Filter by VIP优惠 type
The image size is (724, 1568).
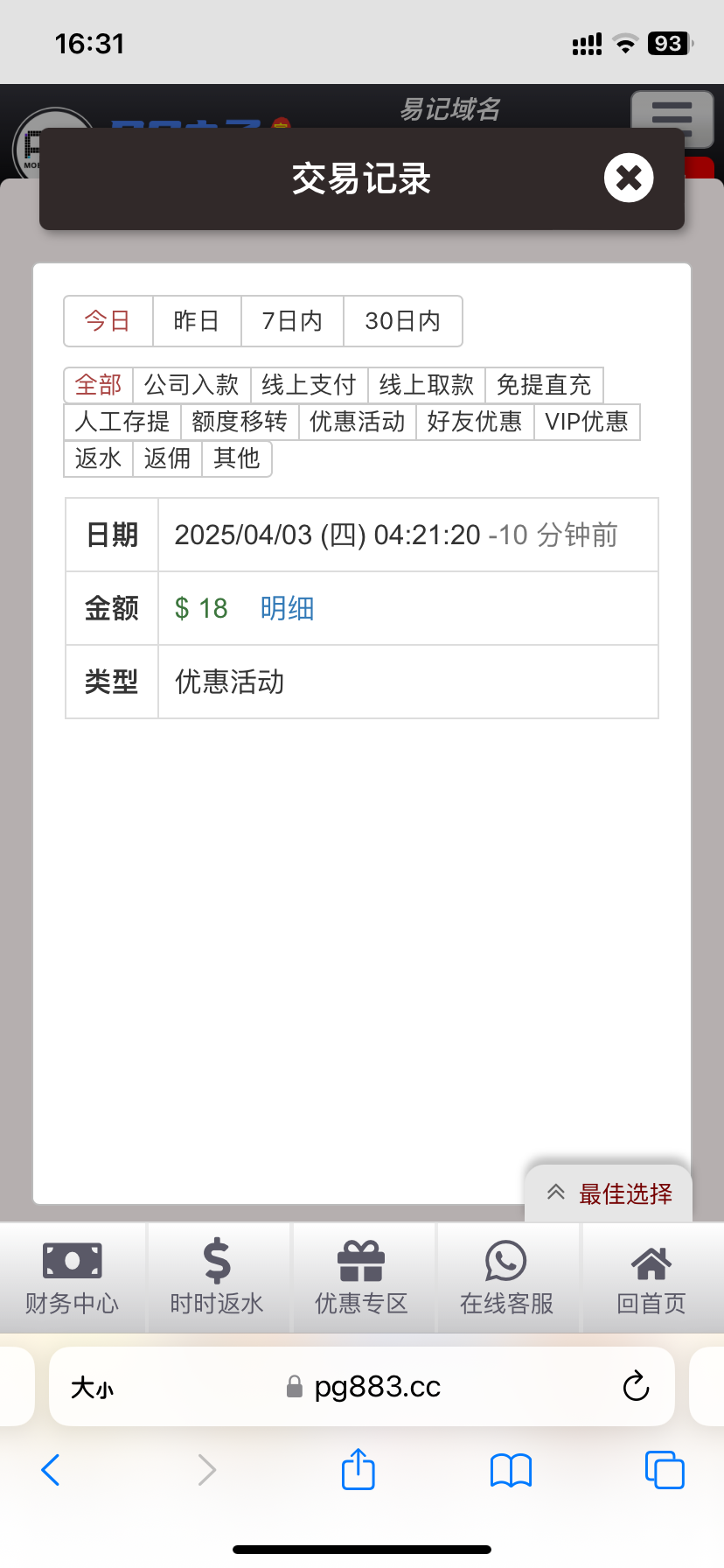[587, 422]
